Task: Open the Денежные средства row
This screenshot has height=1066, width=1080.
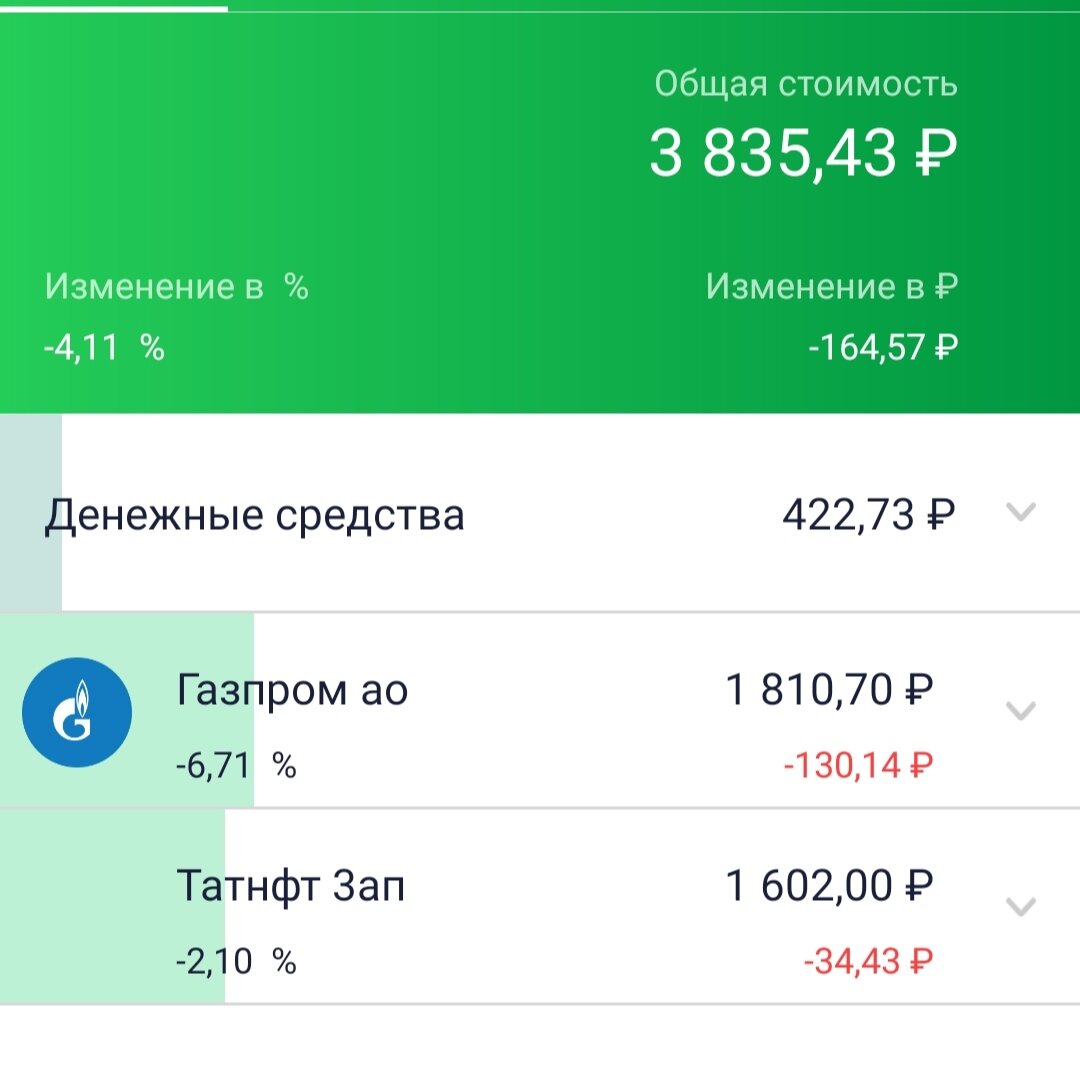Action: tap(255, 516)
